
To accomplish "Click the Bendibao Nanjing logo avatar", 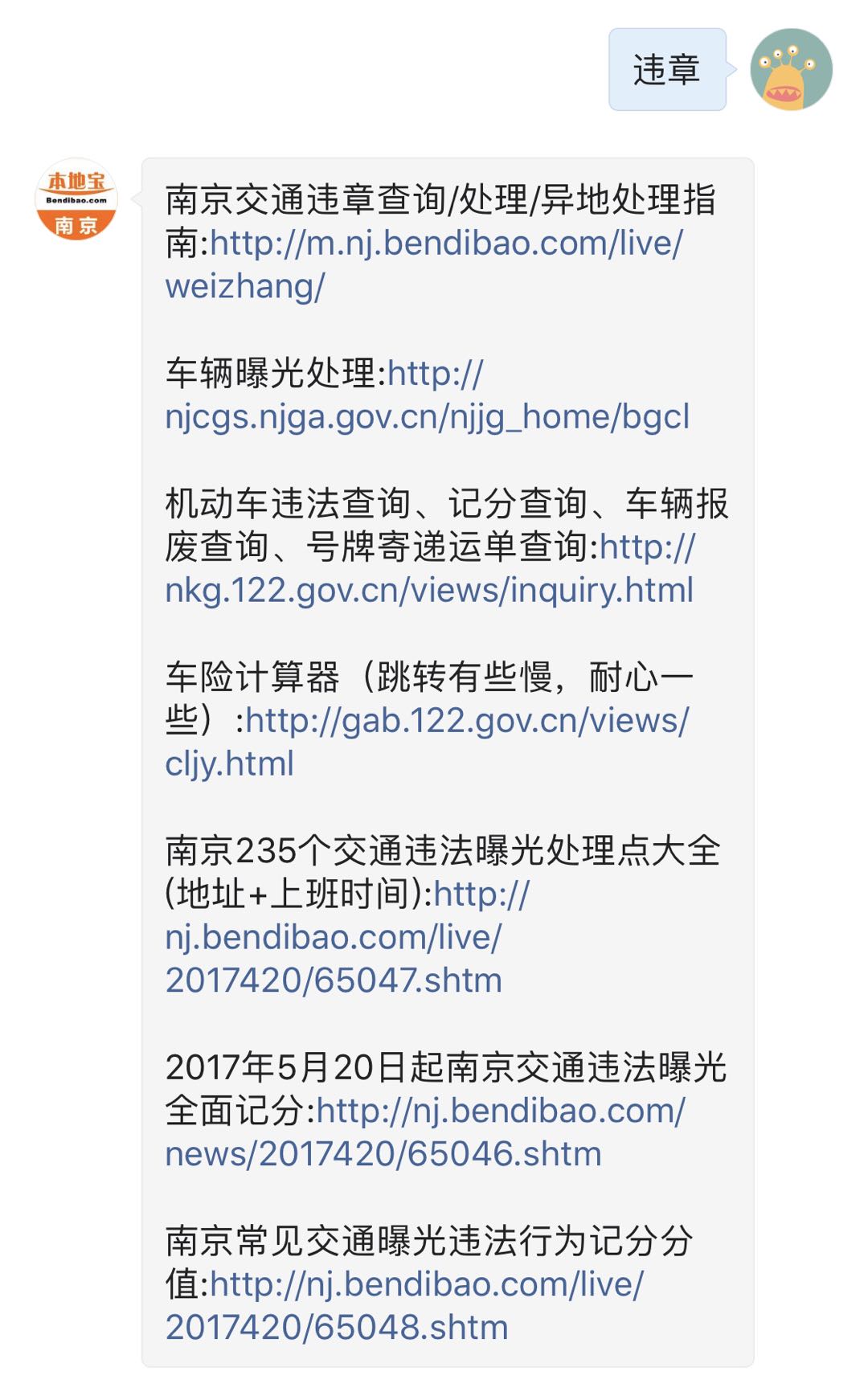I will [x=78, y=200].
